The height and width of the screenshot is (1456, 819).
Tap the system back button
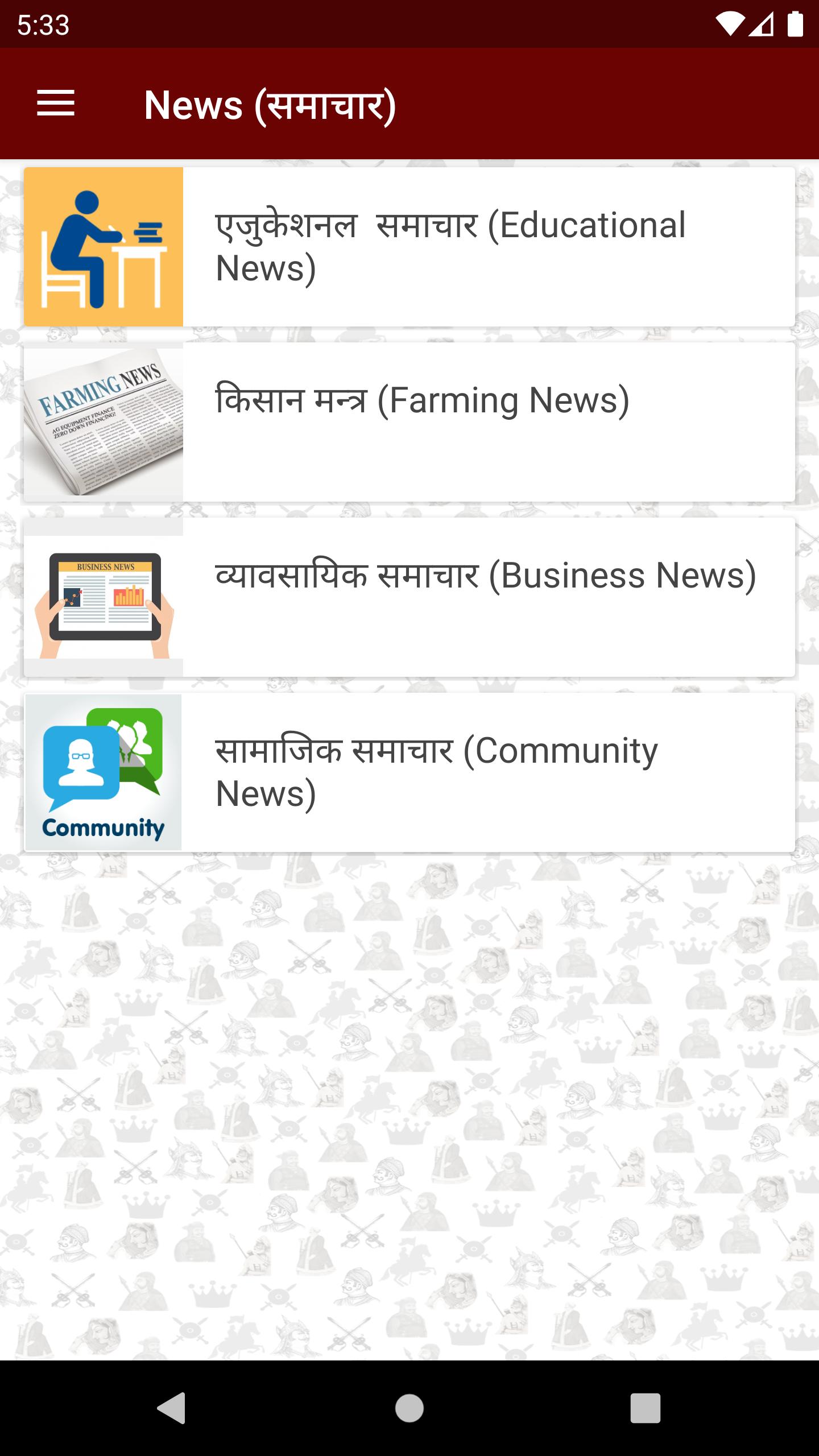[172, 1408]
